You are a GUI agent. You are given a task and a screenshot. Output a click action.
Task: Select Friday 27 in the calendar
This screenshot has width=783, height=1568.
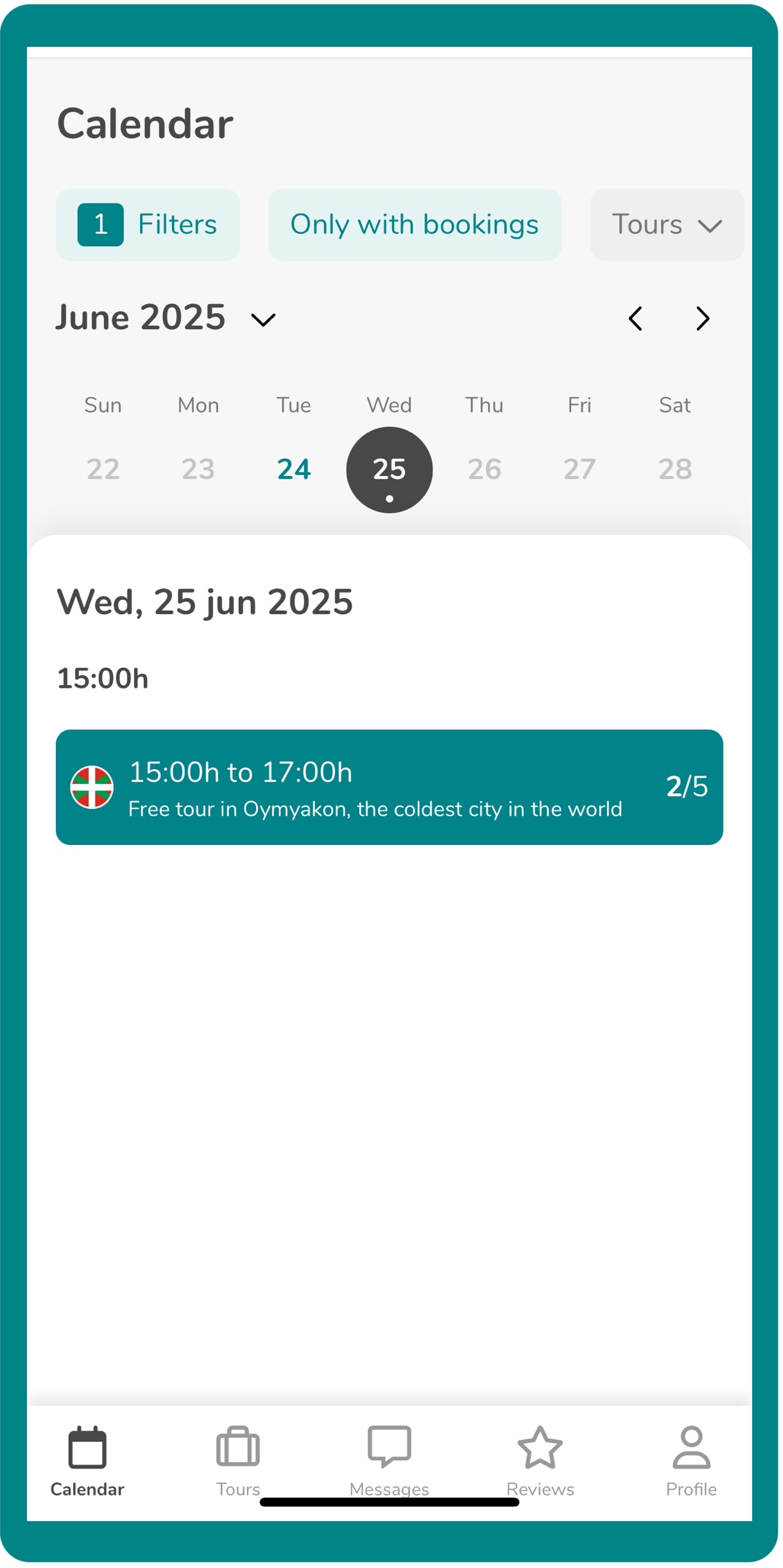580,470
